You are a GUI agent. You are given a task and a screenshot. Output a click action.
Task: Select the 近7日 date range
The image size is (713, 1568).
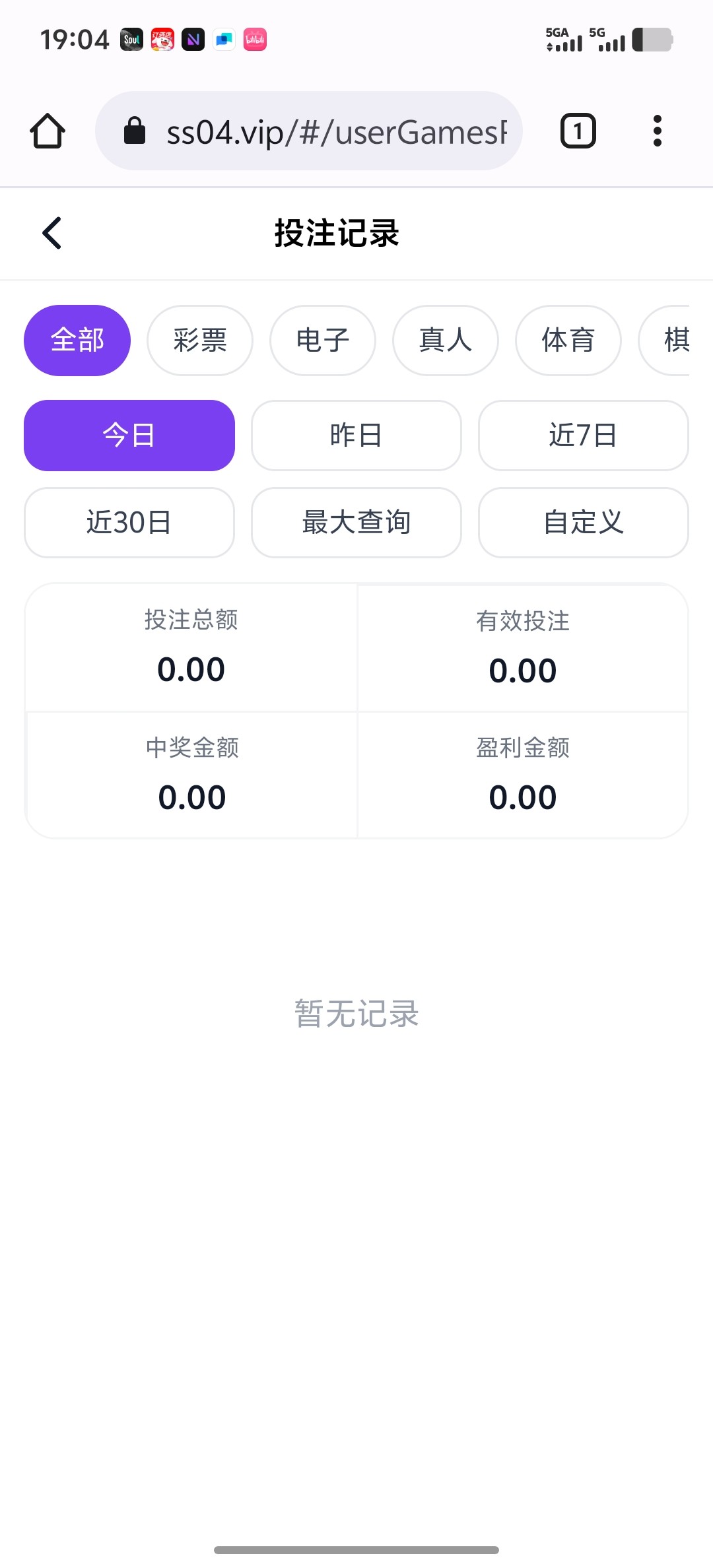point(584,436)
